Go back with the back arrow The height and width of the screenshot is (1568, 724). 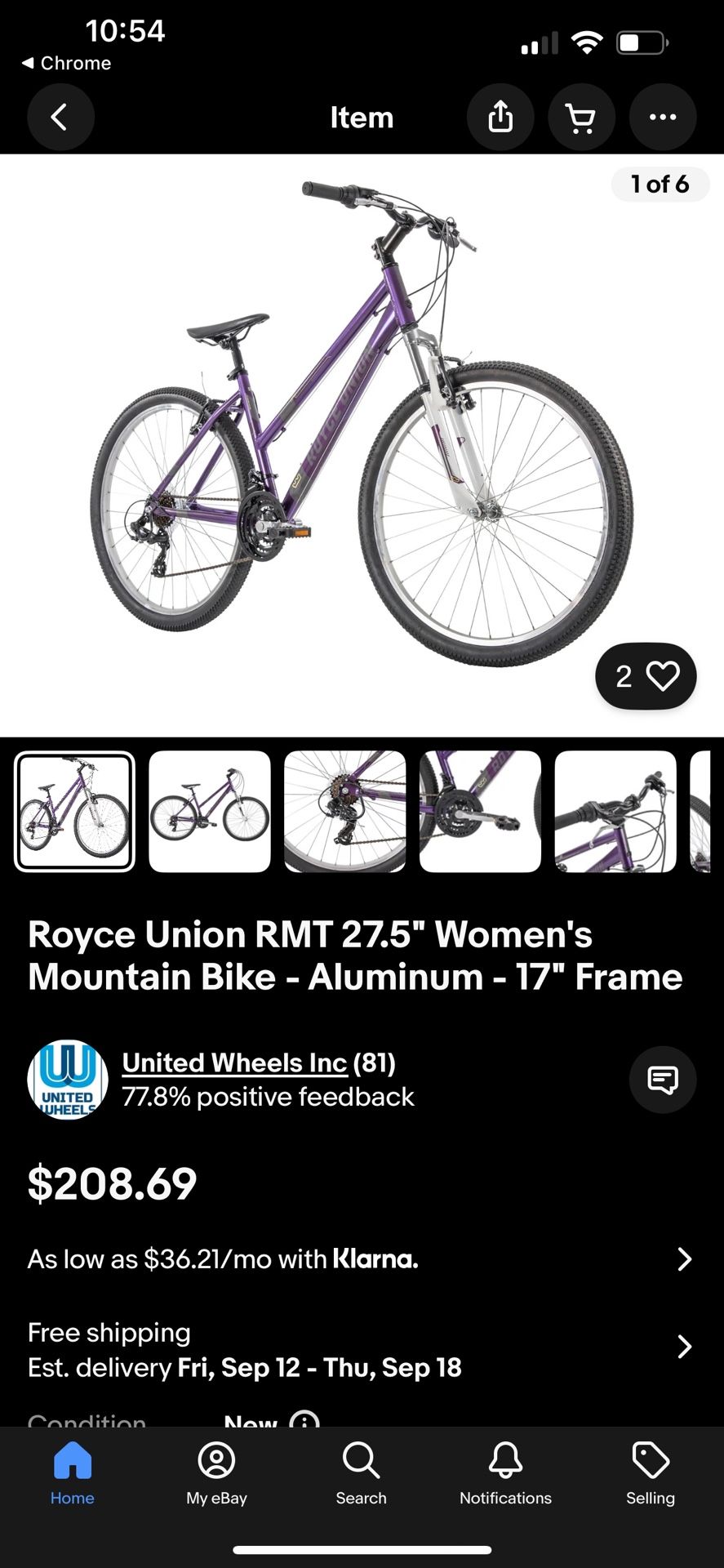pos(60,117)
